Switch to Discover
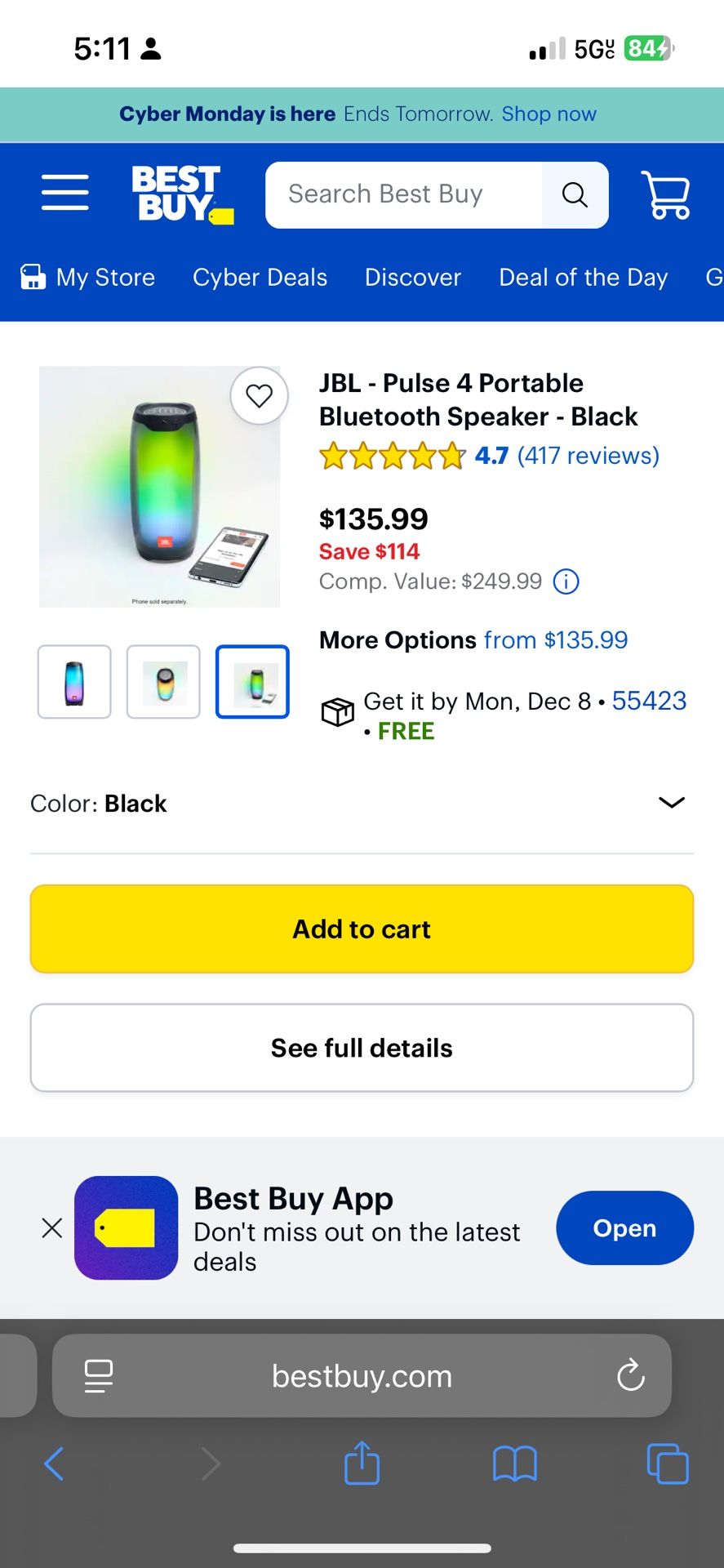 (x=412, y=278)
